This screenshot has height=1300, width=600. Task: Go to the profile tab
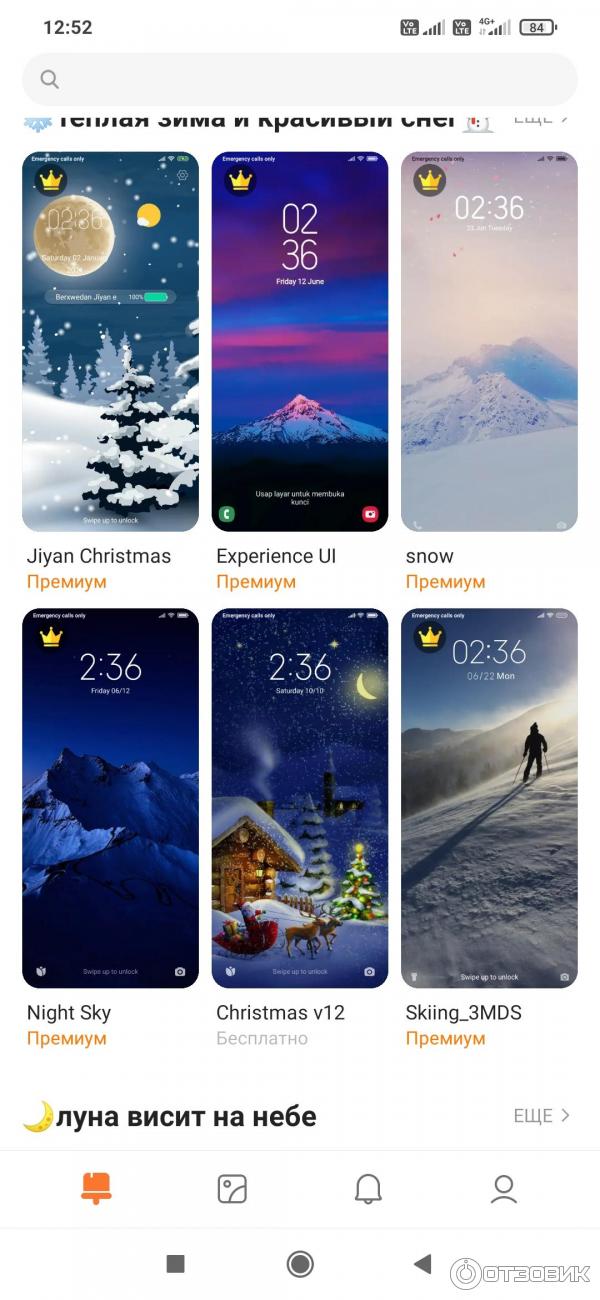503,1188
